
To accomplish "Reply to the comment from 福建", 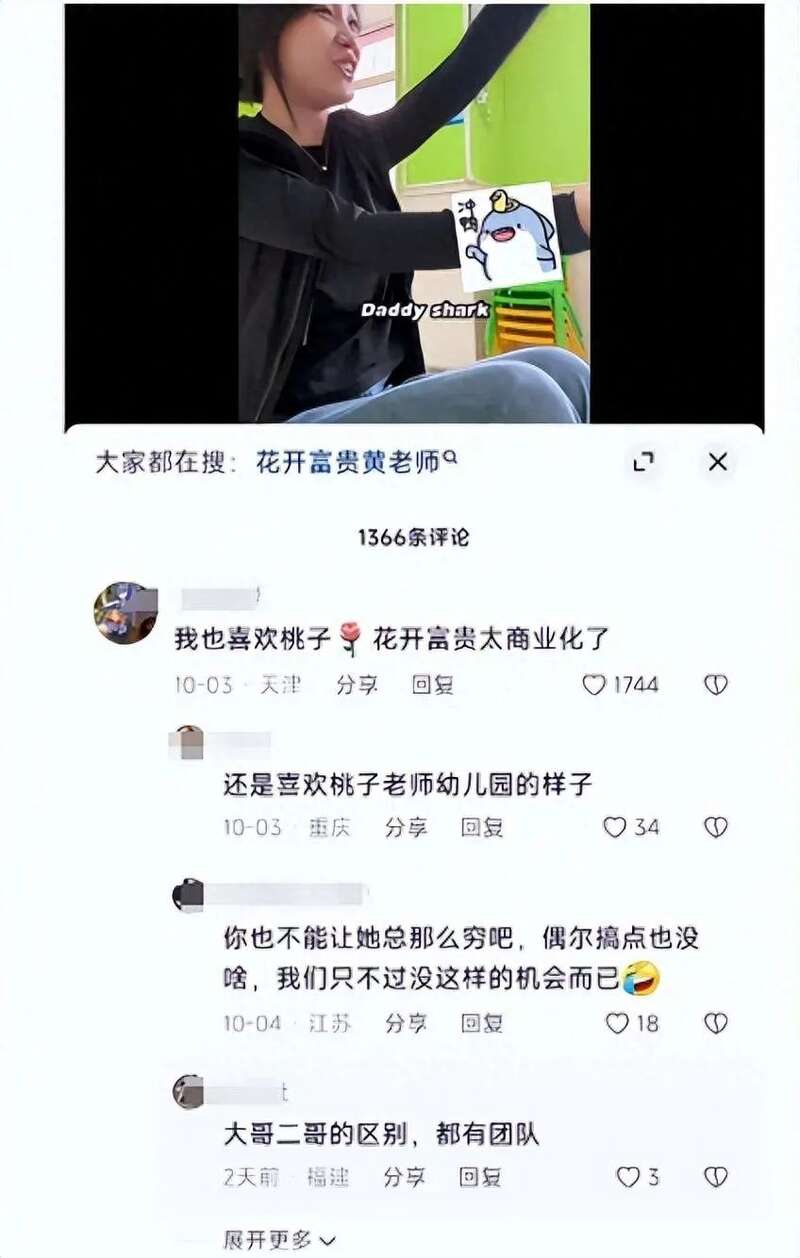I will (x=481, y=1177).
